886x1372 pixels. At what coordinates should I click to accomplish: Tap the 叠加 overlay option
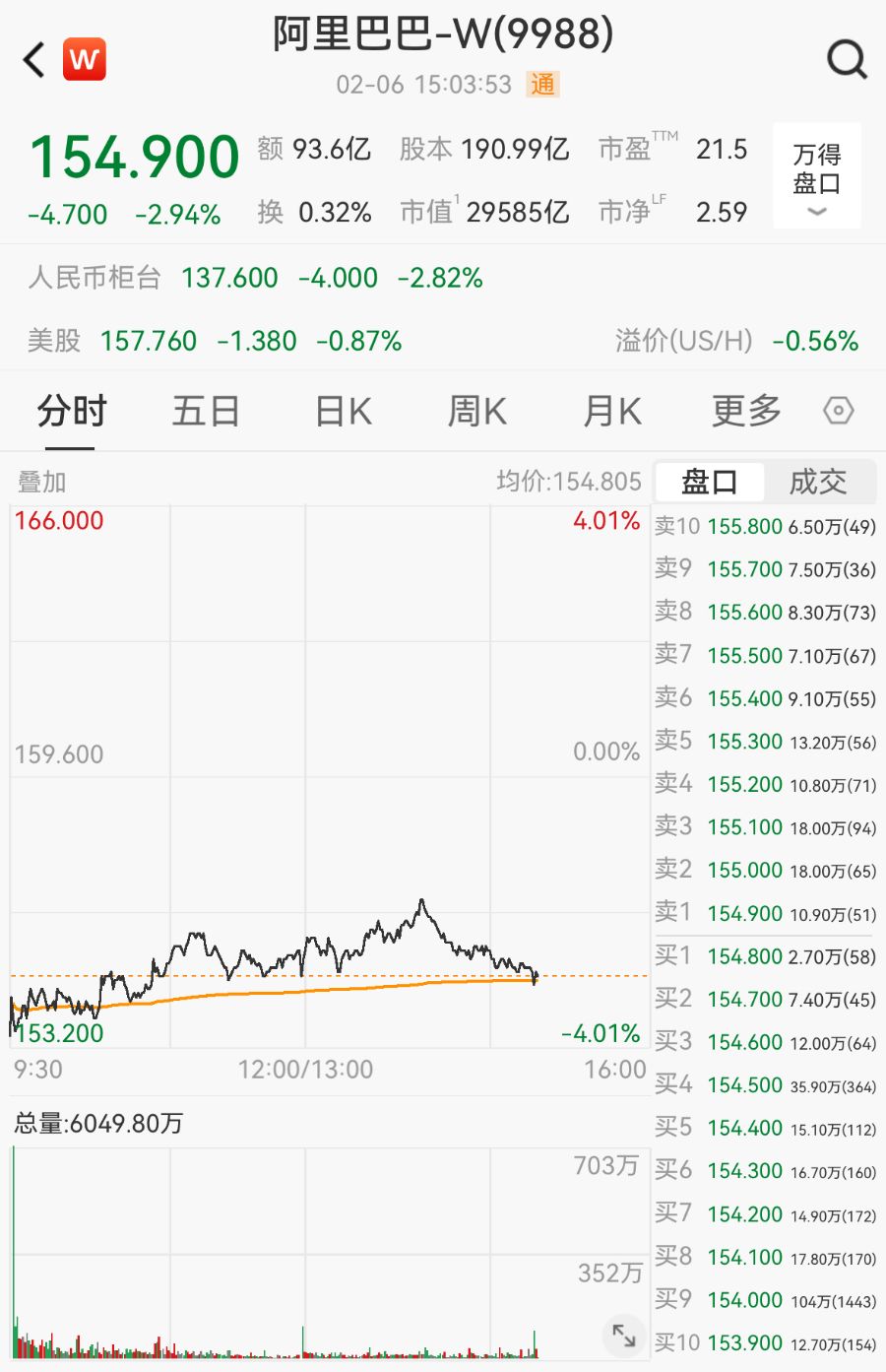41,482
